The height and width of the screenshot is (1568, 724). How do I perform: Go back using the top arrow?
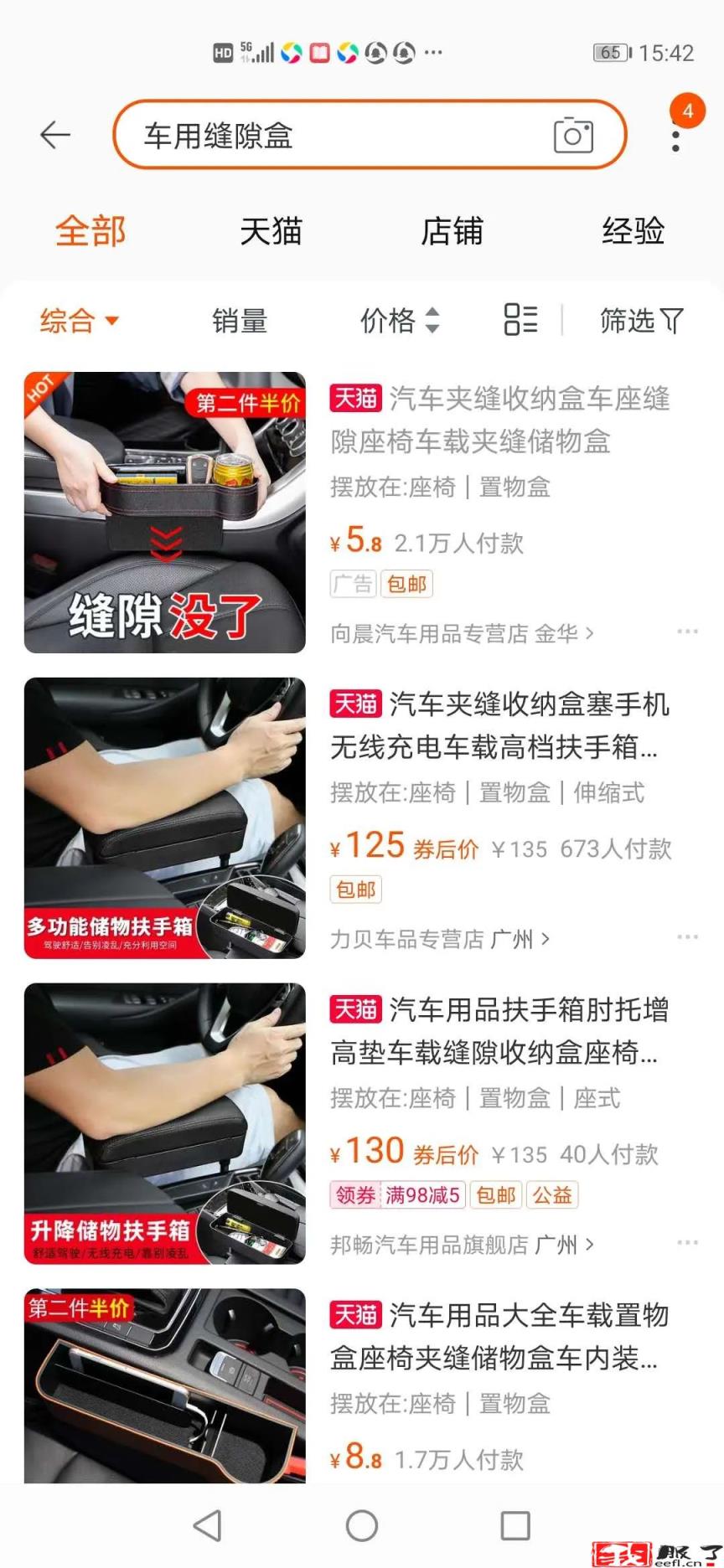pyautogui.click(x=55, y=135)
